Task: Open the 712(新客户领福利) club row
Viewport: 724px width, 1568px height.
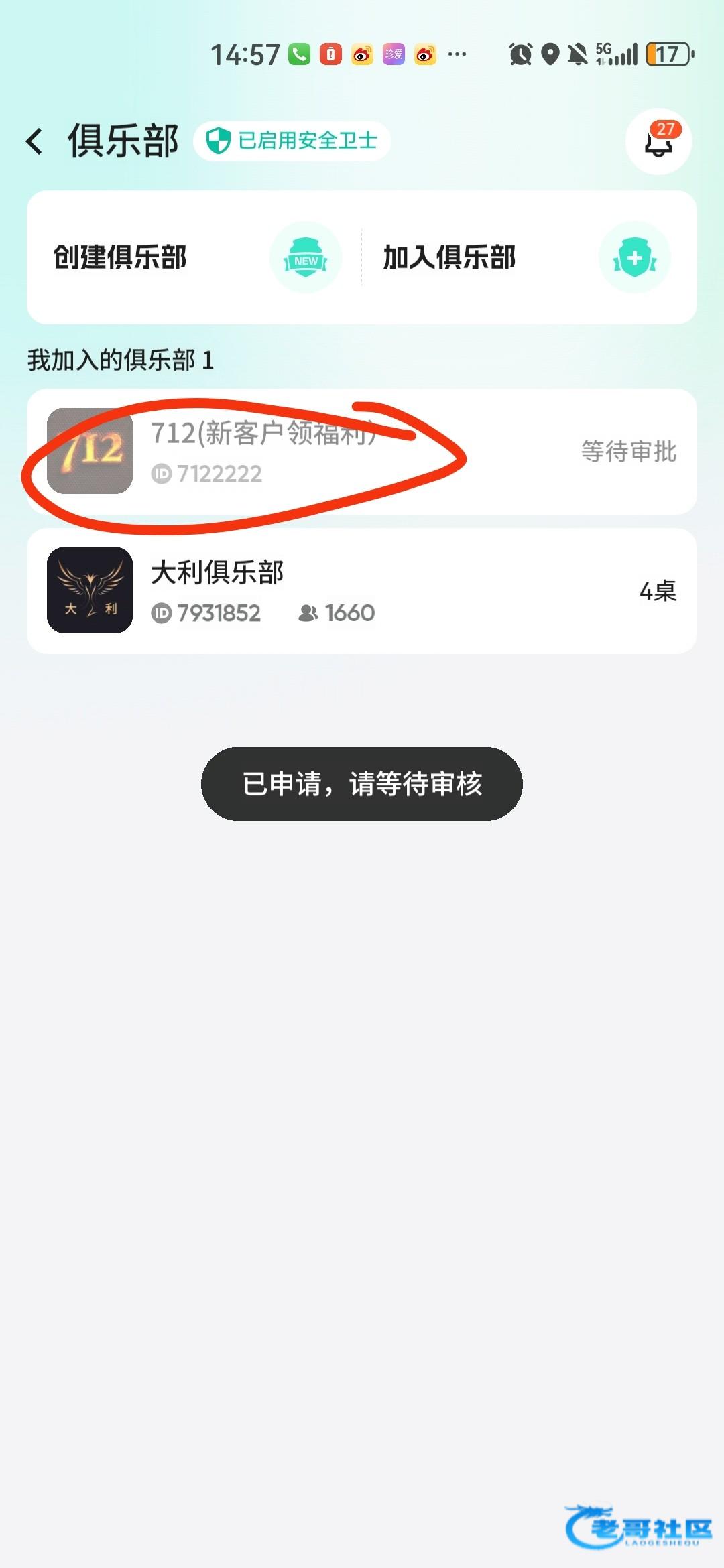Action: point(362,452)
